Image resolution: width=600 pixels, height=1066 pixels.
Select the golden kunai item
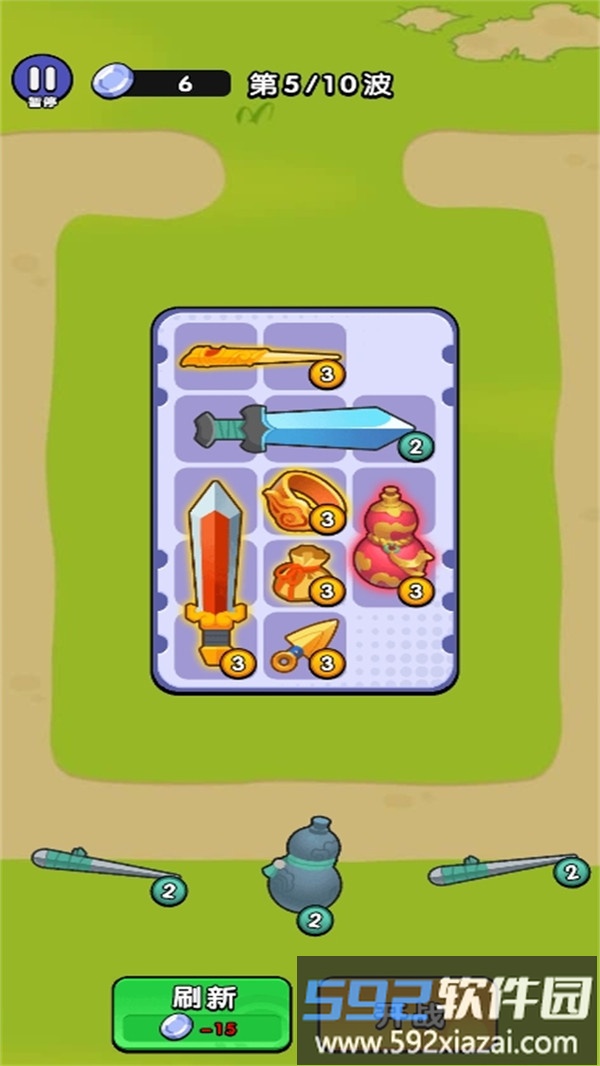click(308, 644)
